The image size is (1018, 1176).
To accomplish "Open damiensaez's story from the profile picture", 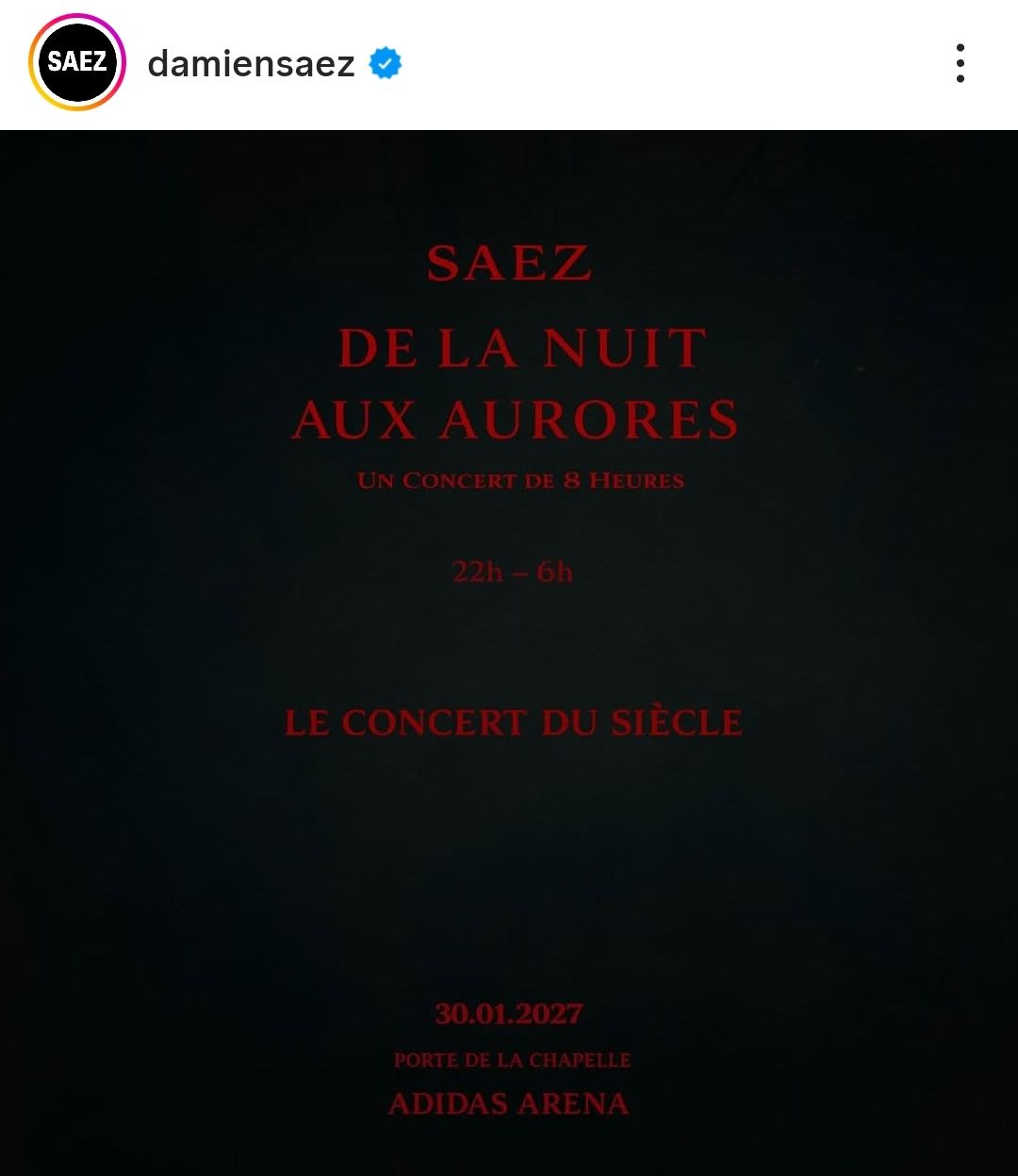I will click(x=77, y=63).
